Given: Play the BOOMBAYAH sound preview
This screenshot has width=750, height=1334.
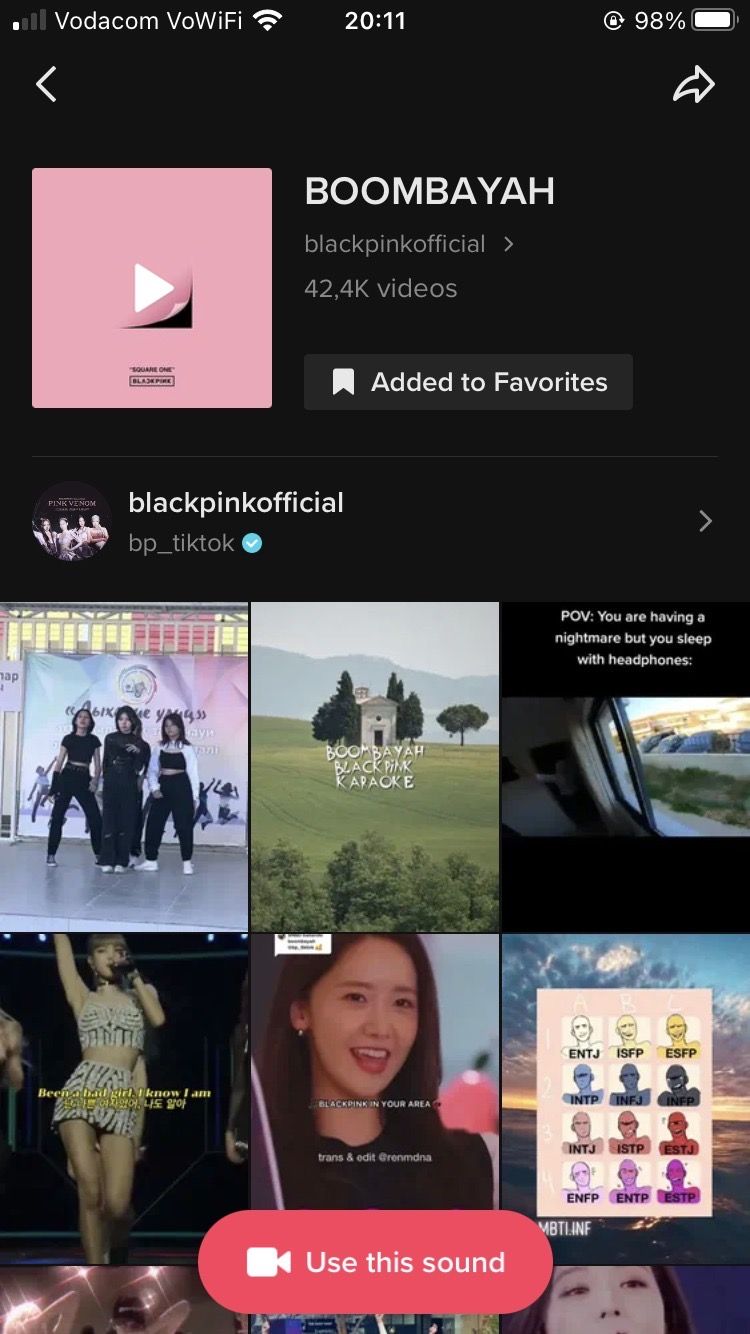Looking at the screenshot, I should click(x=152, y=288).
